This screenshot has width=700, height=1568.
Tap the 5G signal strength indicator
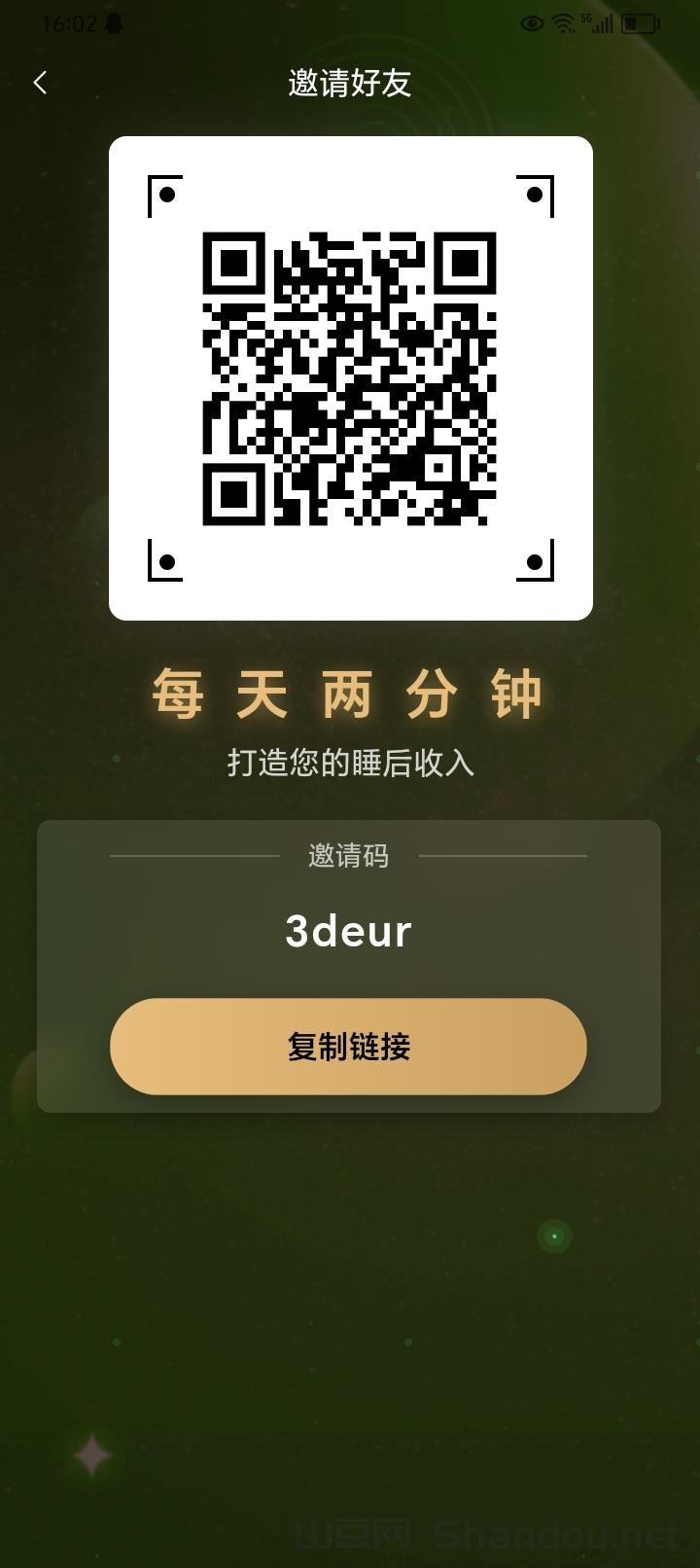point(601,23)
